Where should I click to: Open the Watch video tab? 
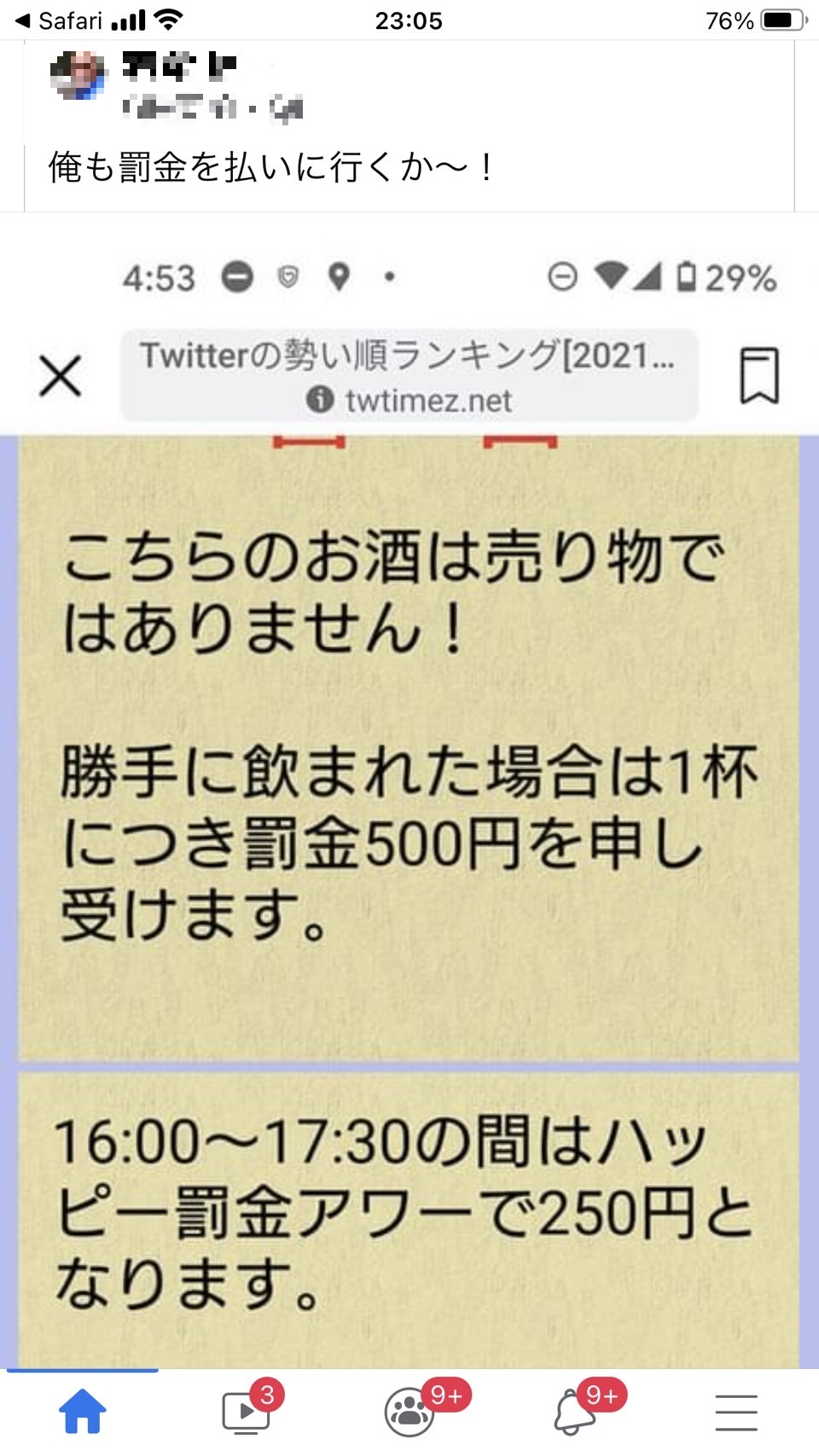point(247,1412)
